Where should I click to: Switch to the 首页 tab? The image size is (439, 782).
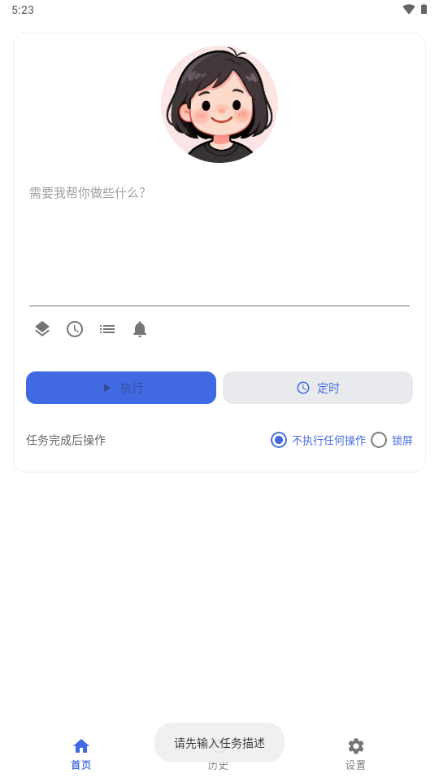(81, 755)
